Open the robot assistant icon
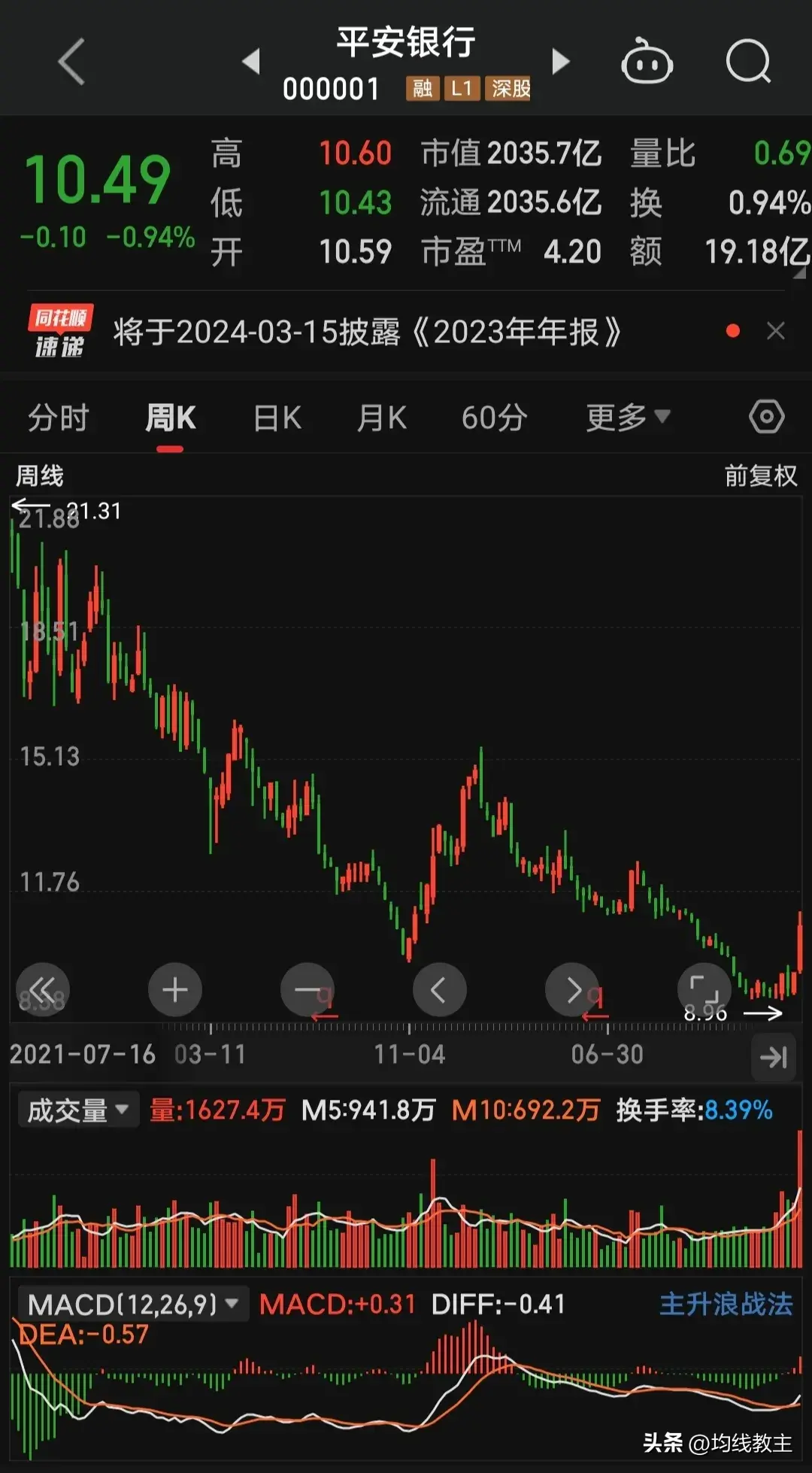 click(647, 62)
